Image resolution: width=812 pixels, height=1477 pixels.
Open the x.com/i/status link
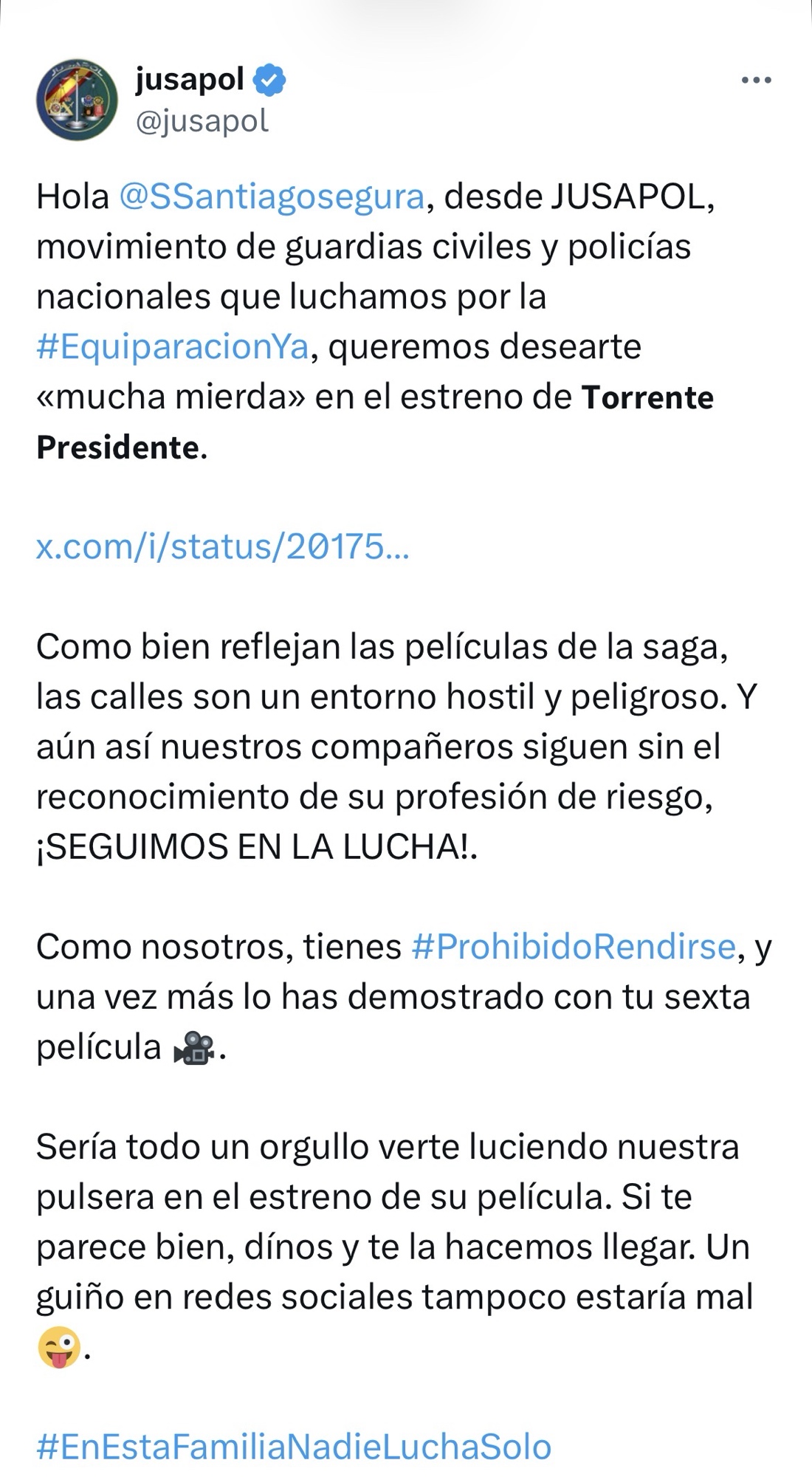click(x=221, y=547)
